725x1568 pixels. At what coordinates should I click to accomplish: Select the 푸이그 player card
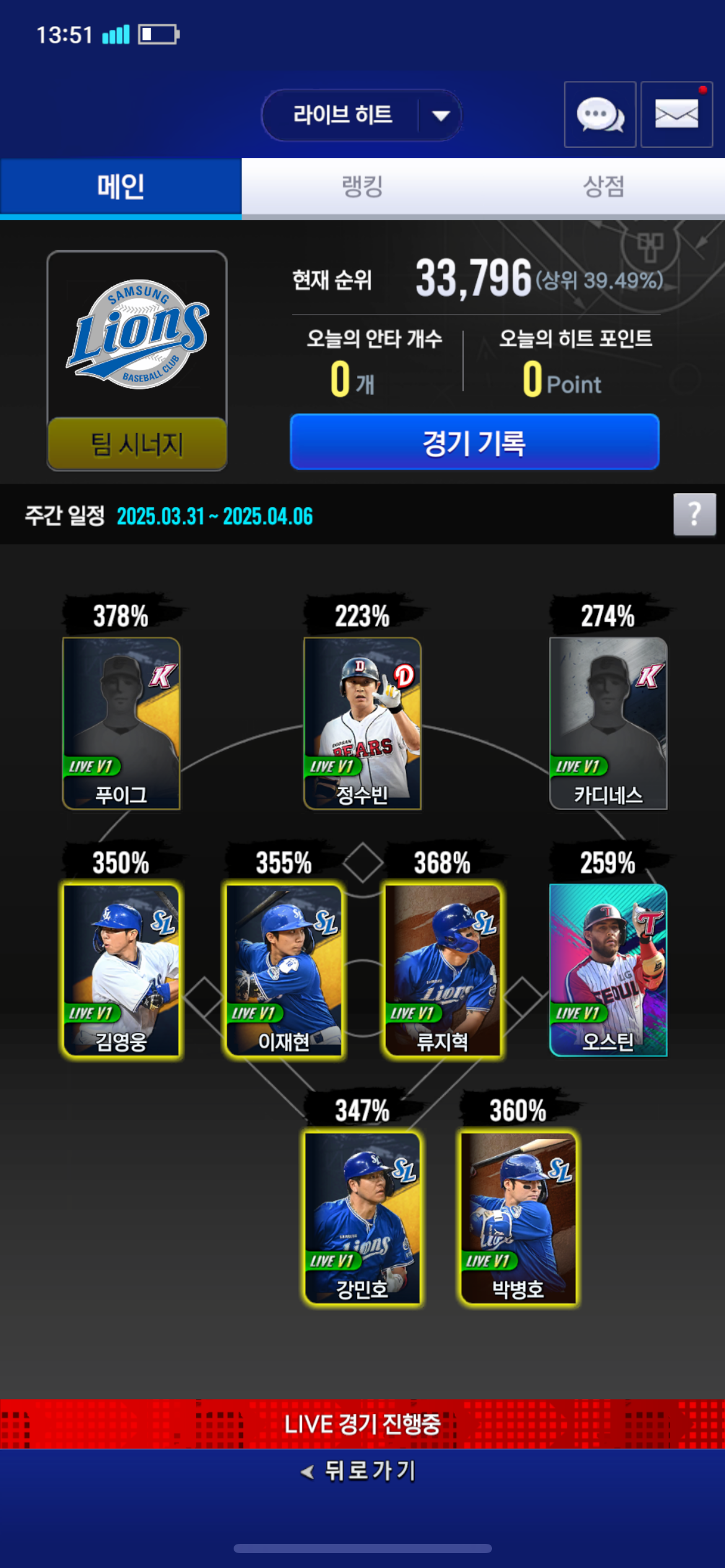click(x=121, y=723)
